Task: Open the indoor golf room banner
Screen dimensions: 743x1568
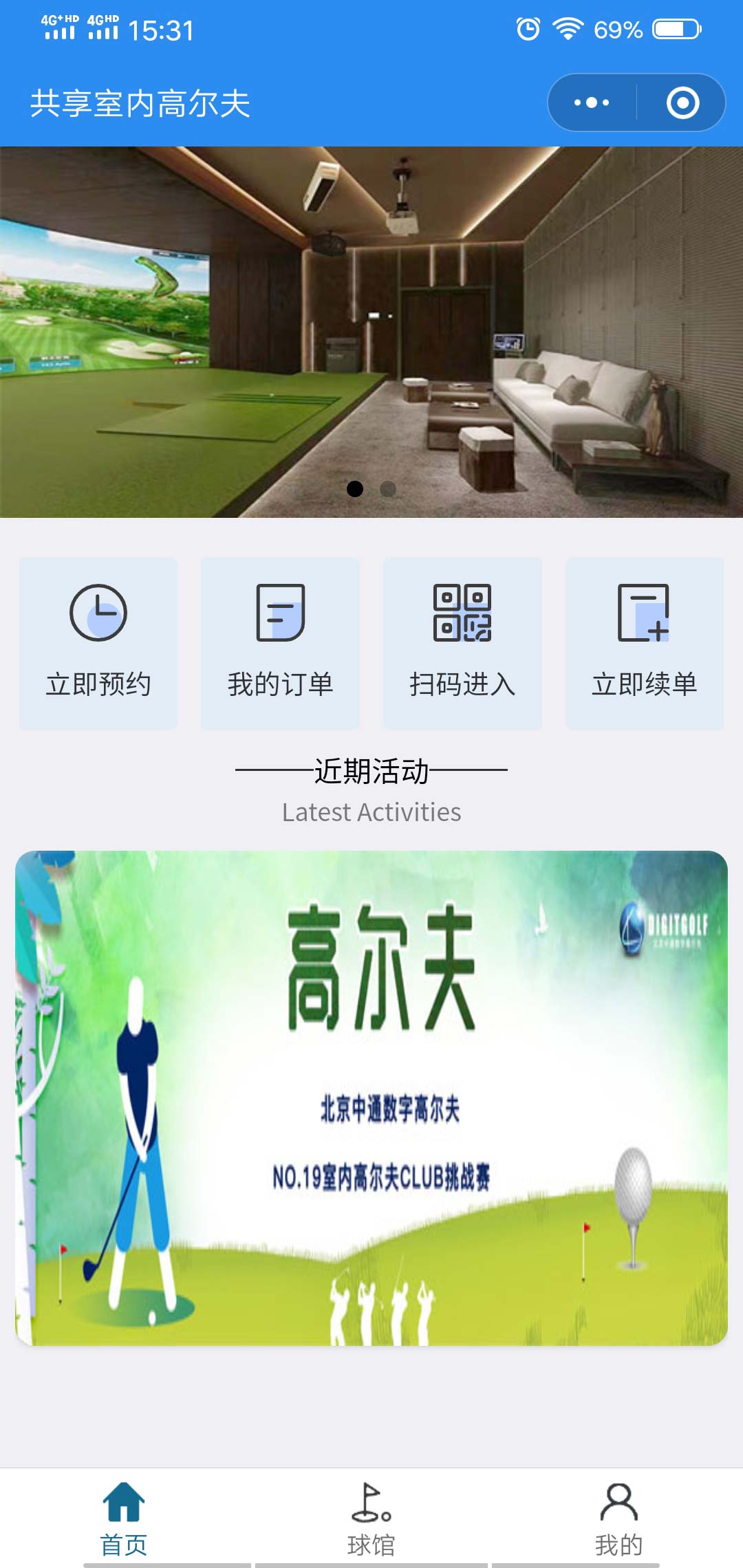Action: (371, 330)
